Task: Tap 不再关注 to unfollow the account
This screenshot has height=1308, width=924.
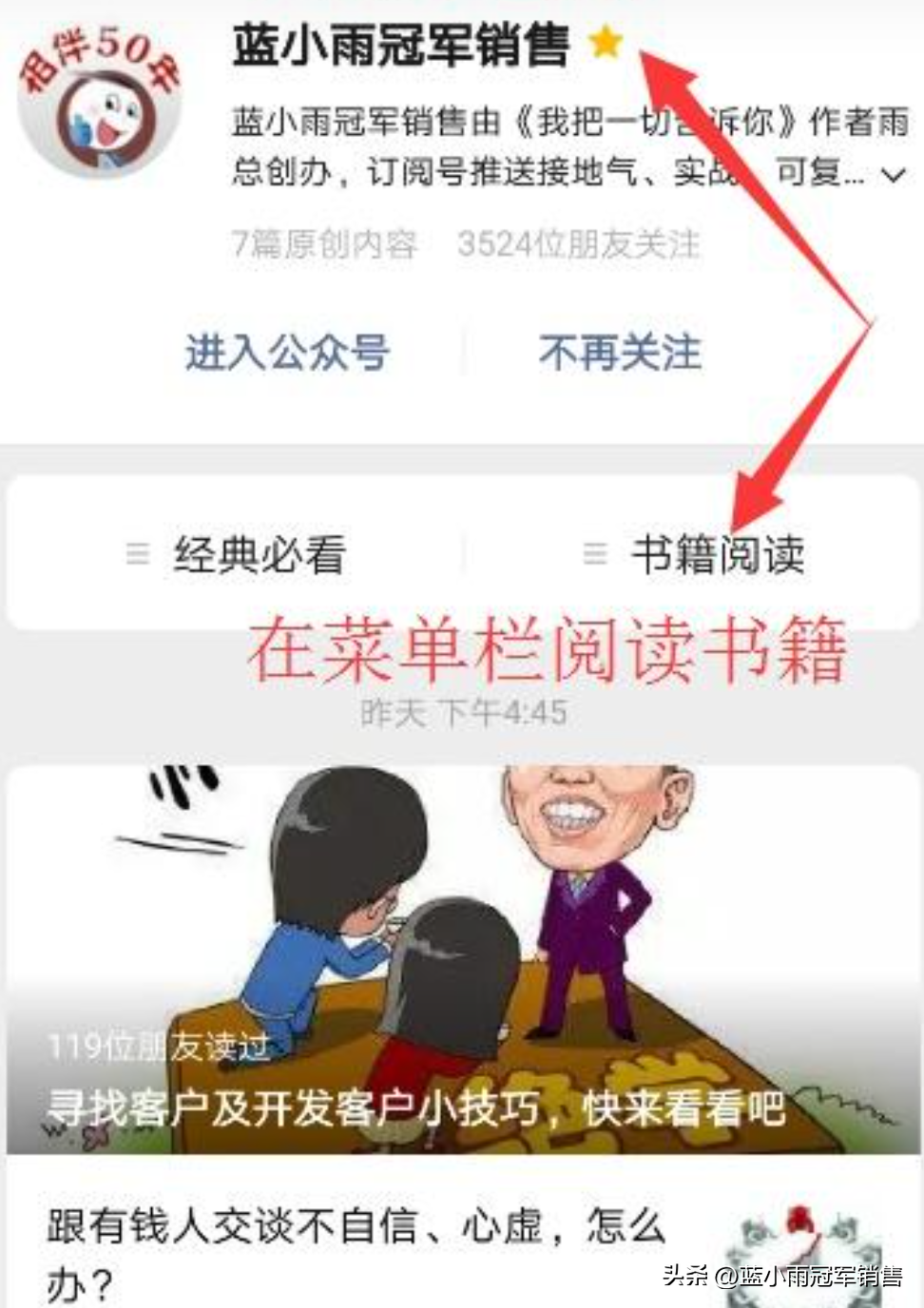Action: (x=620, y=353)
